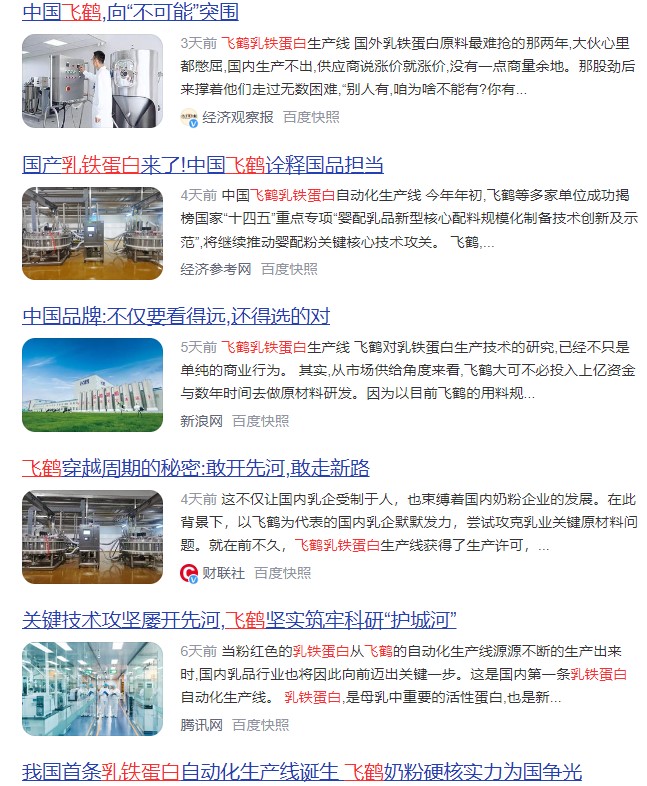This screenshot has height=786, width=647.
Task: Open the link '国产乳铁蛋白来了!中国飞鹤诠释国品担当'
Action: pos(202,165)
